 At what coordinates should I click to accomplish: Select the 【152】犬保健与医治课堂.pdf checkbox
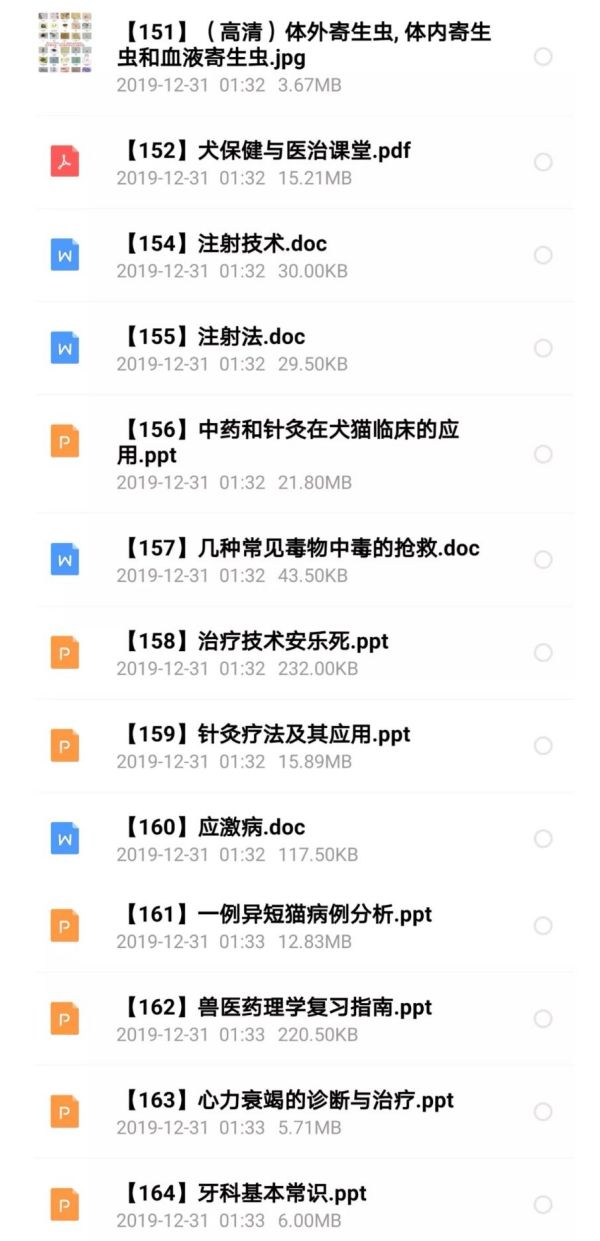coord(543,162)
